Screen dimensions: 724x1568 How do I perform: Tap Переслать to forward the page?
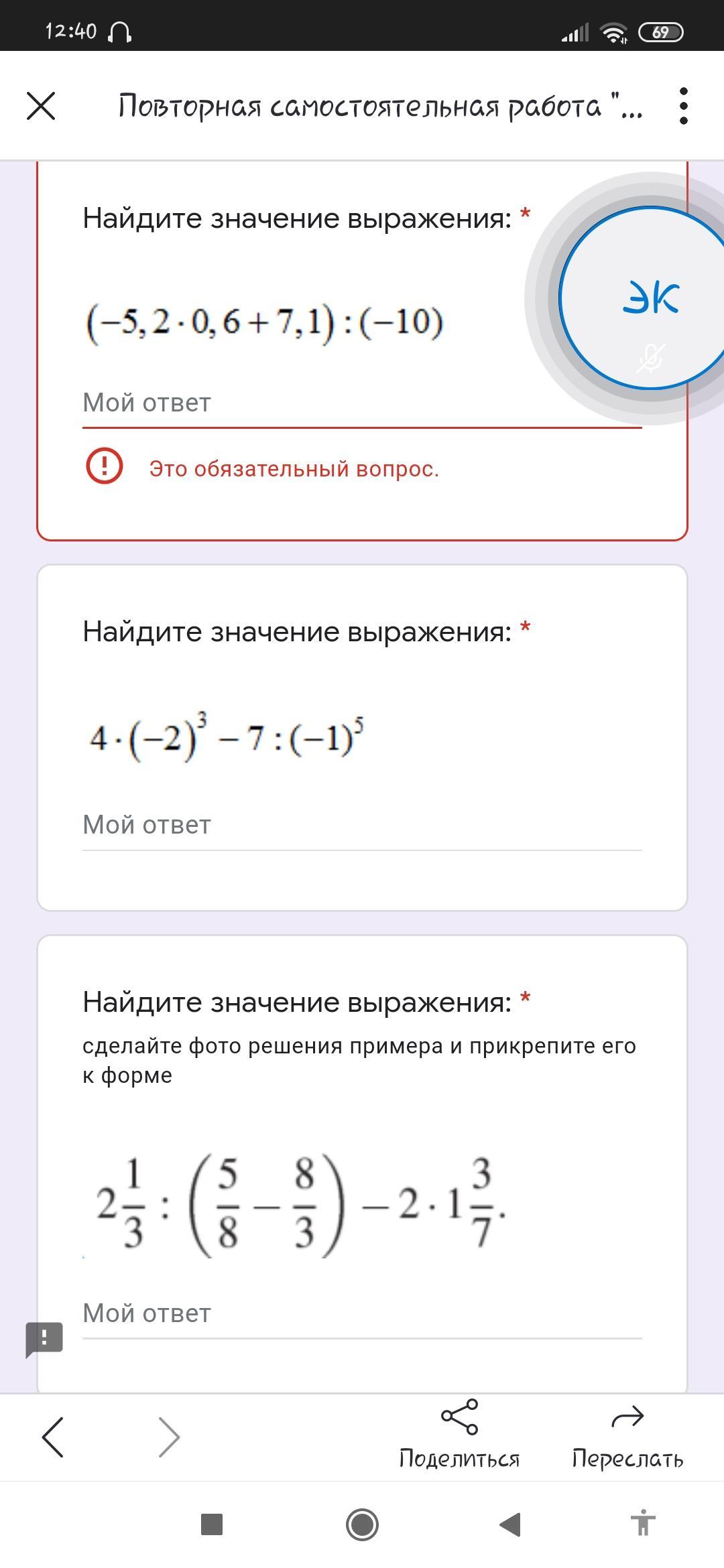tap(627, 1435)
